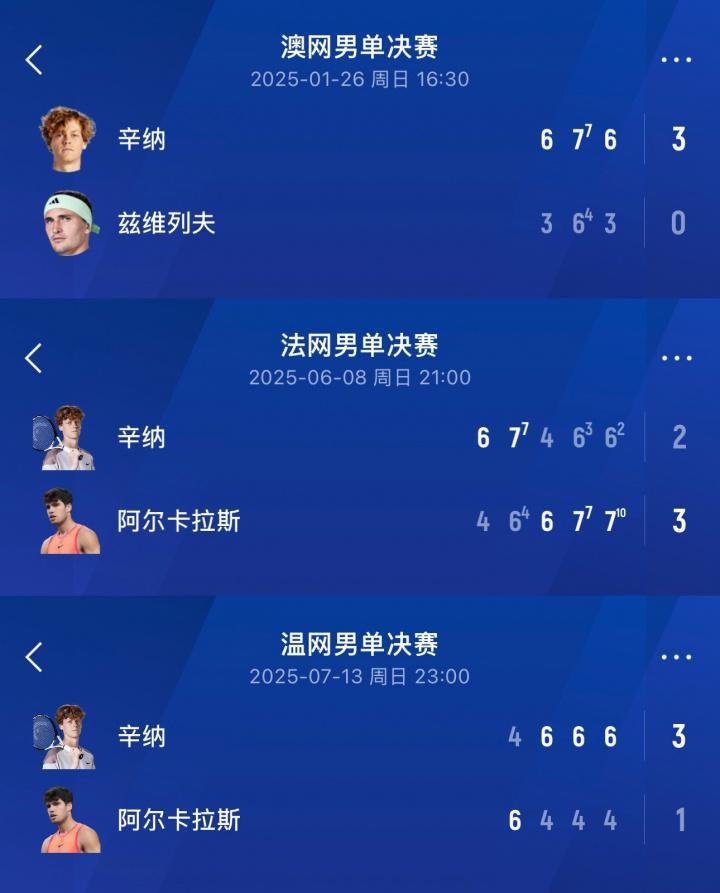Tap the back arrow on 法网男单决赛 card
Viewport: 720px width, 893px height.
pos(33,356)
